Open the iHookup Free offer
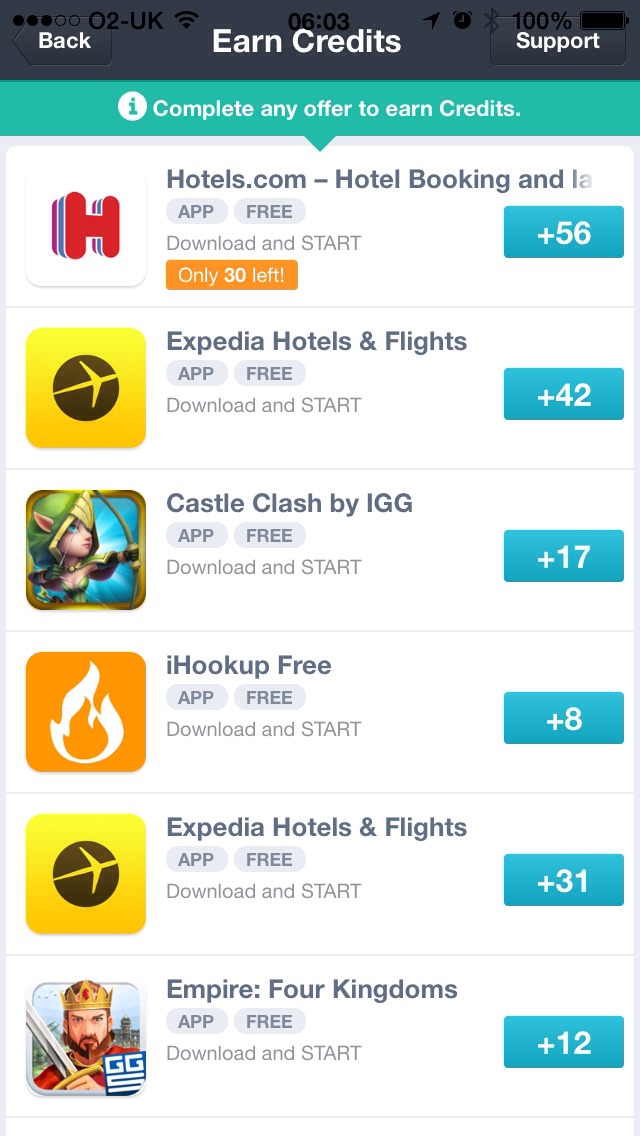The height and width of the screenshot is (1136, 640). pyautogui.click(x=320, y=713)
